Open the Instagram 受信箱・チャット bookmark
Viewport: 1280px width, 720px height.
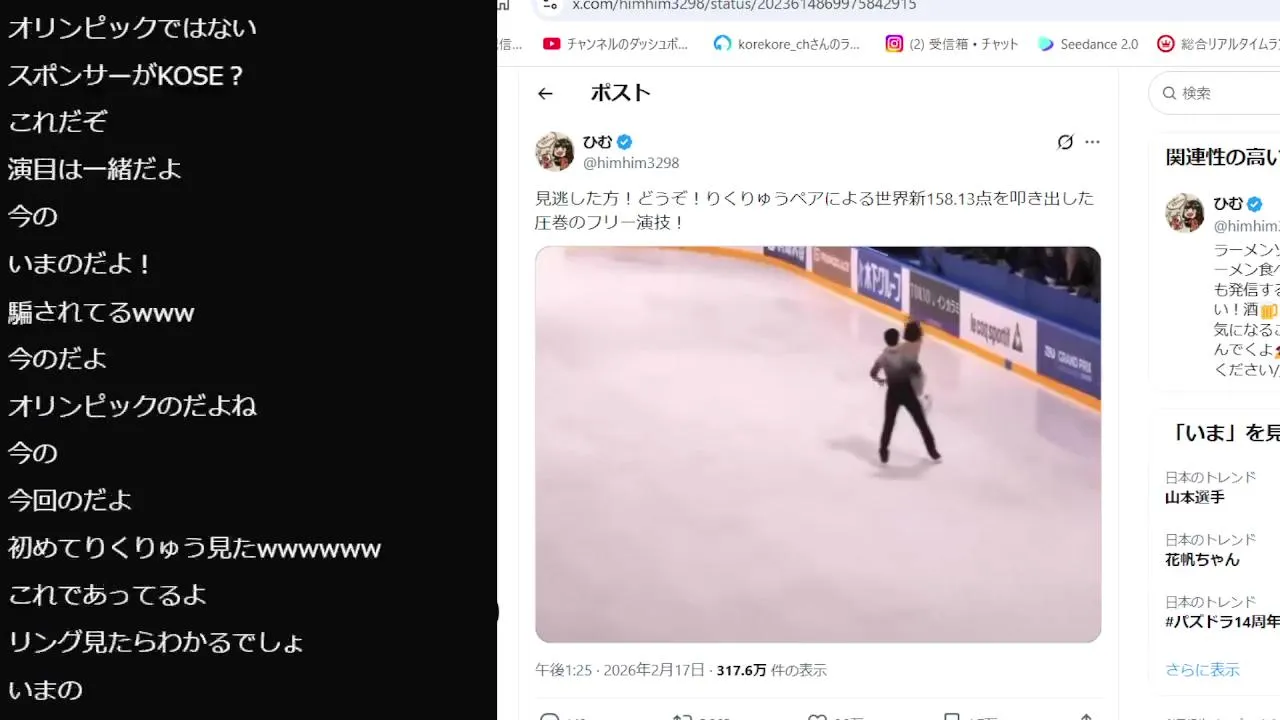pyautogui.click(x=952, y=44)
